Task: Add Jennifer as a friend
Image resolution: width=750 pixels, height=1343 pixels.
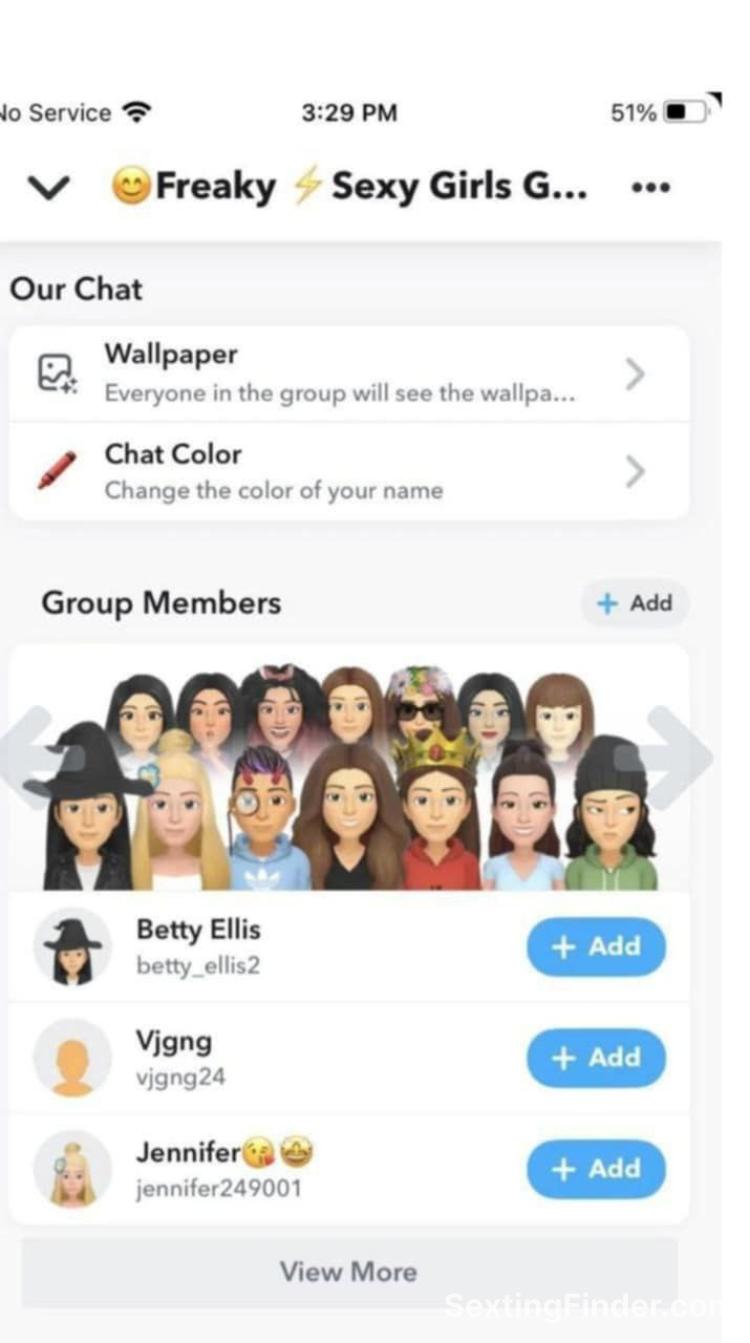Action: (x=596, y=1169)
